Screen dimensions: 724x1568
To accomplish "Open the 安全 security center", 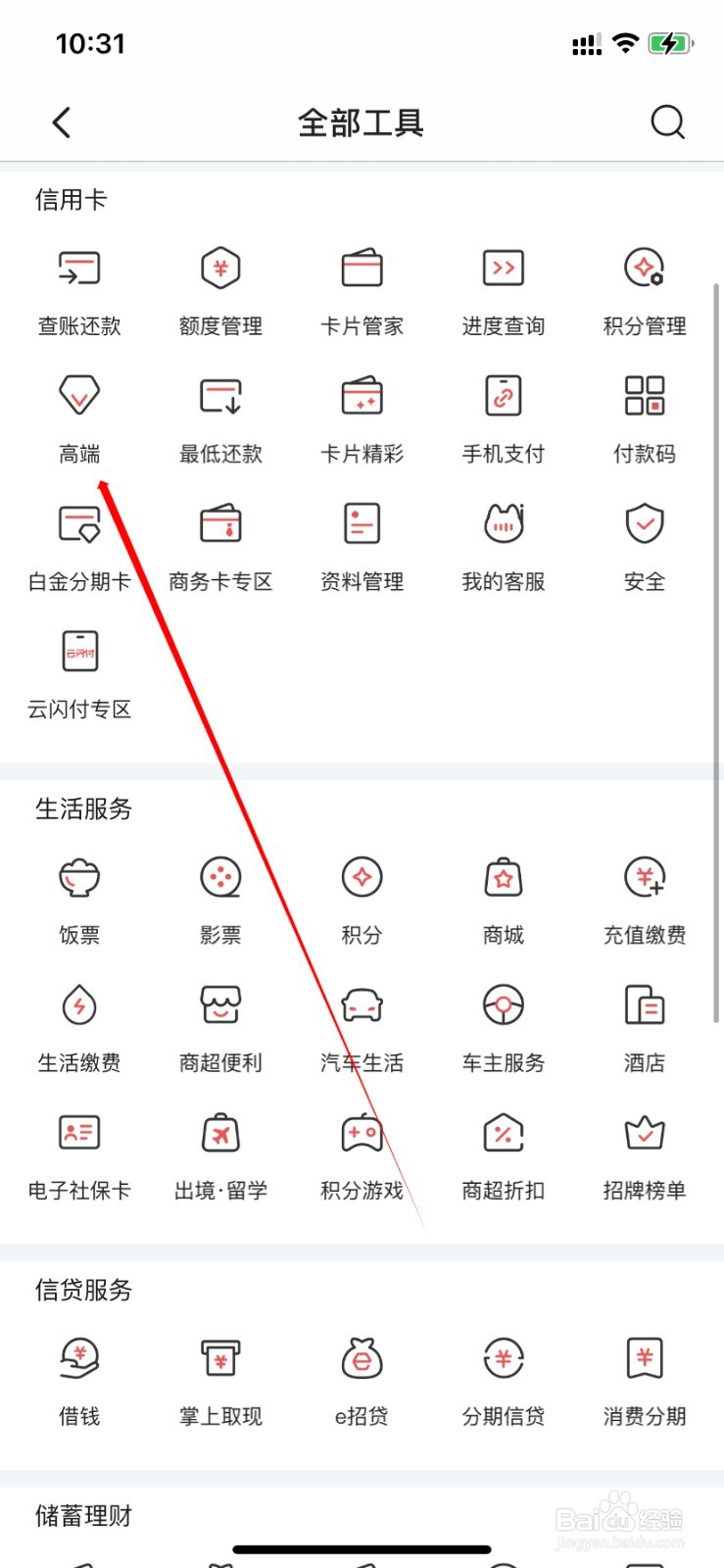I will (644, 544).
